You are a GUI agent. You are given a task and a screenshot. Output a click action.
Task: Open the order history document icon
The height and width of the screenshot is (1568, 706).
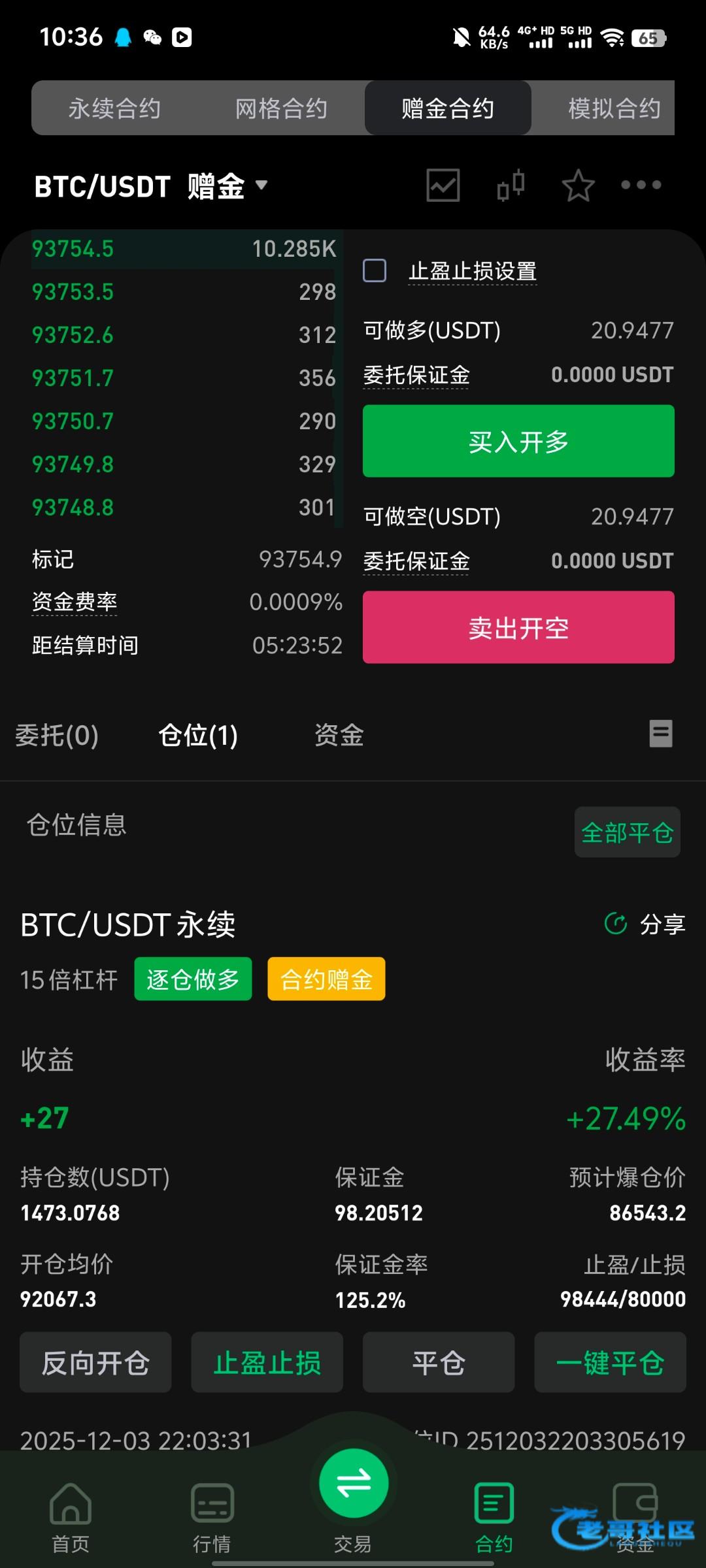click(660, 734)
